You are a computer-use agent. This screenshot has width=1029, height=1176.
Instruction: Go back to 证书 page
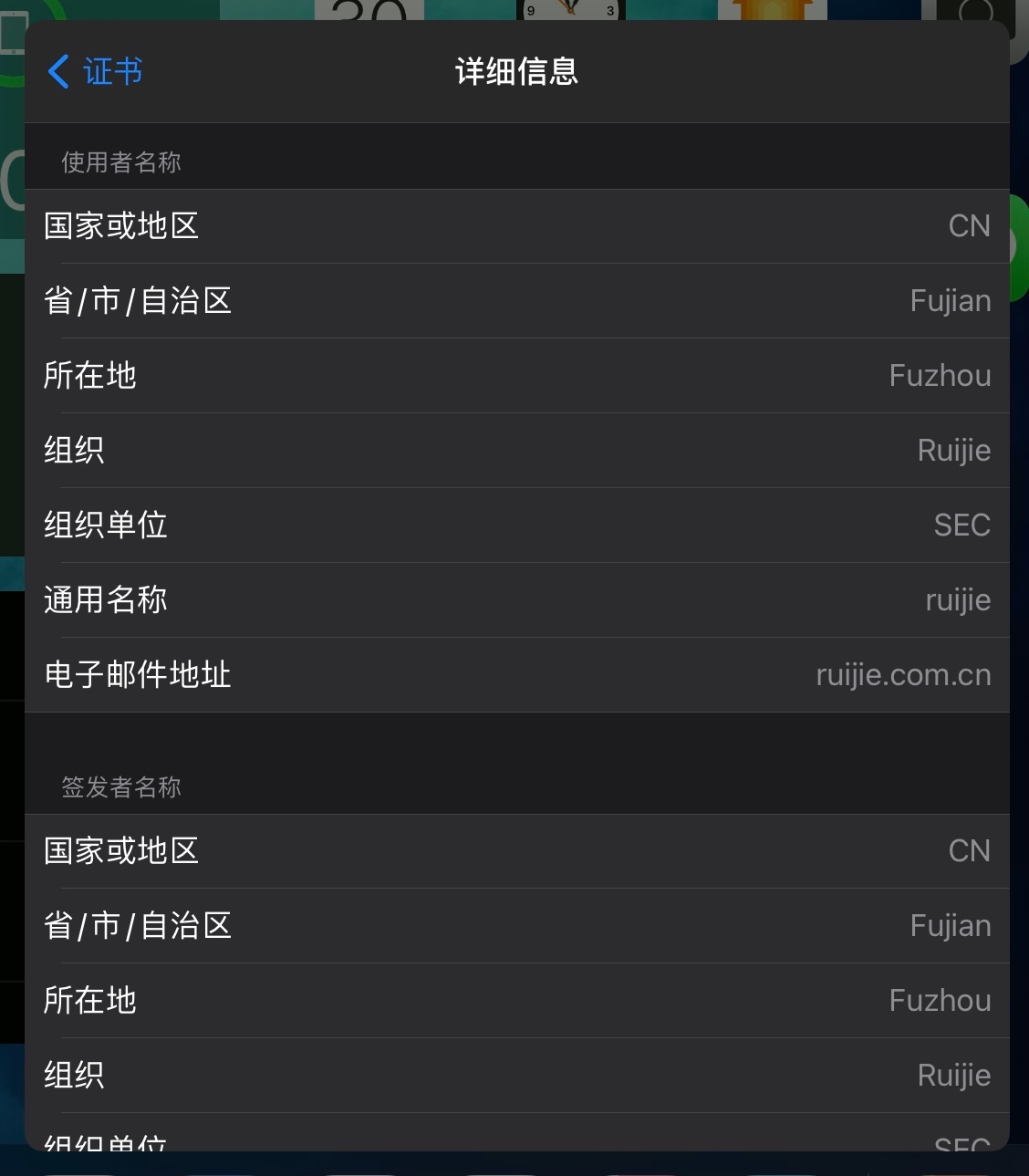(96, 71)
